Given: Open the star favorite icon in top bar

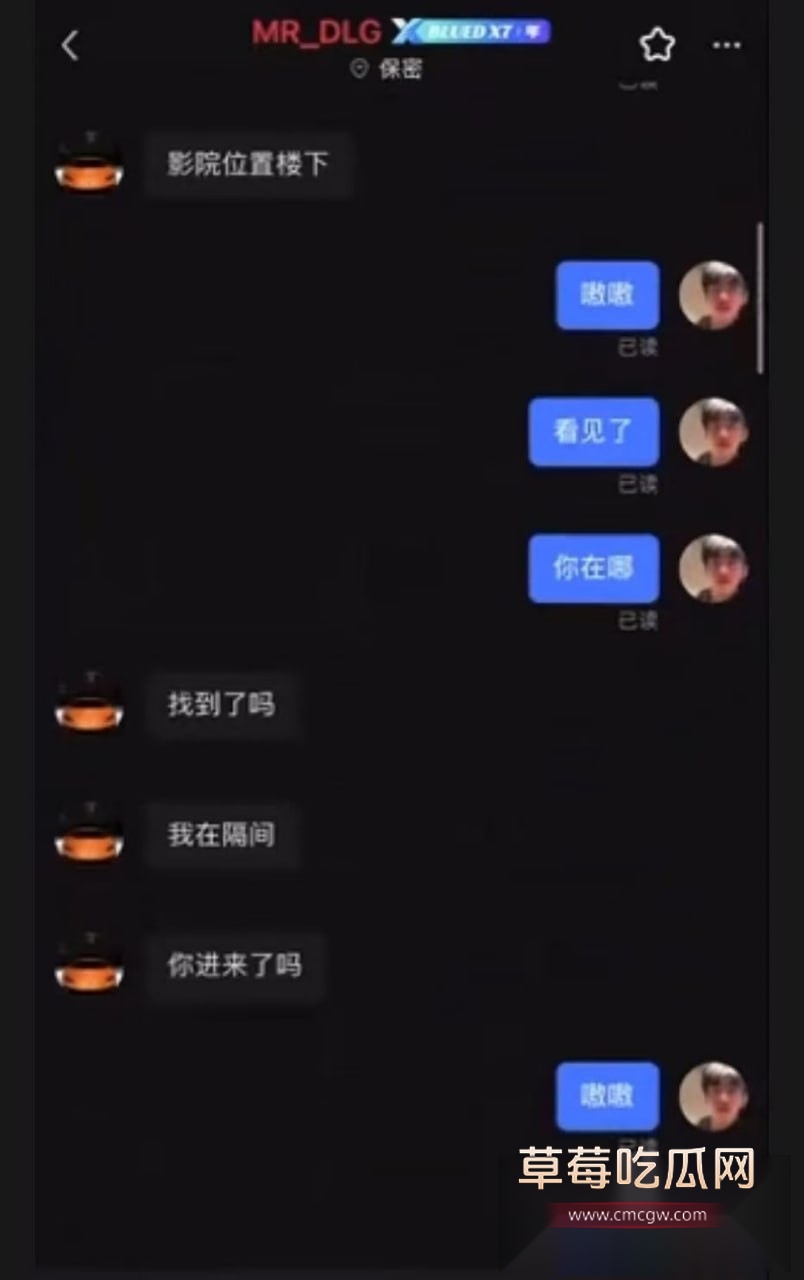Looking at the screenshot, I should pyautogui.click(x=658, y=44).
